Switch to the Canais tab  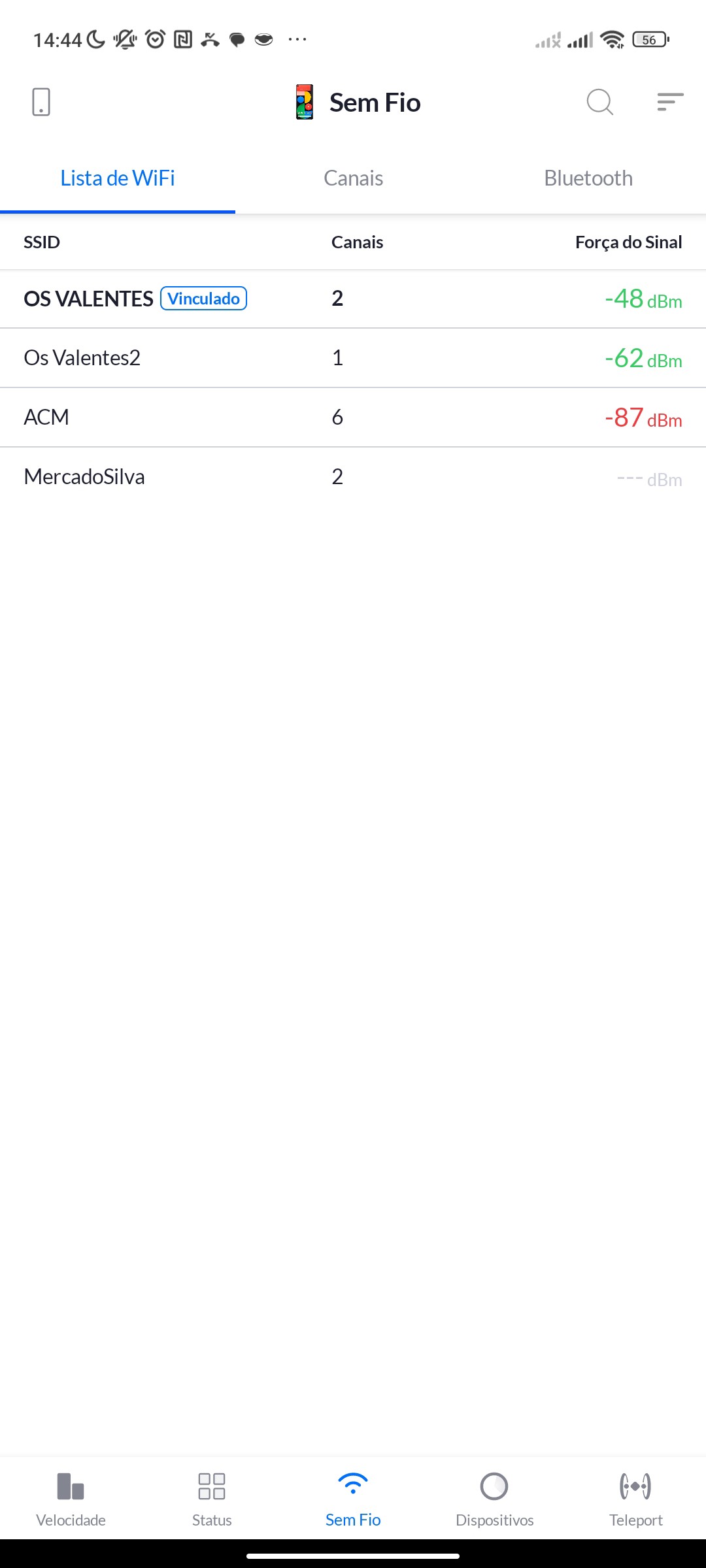(353, 178)
